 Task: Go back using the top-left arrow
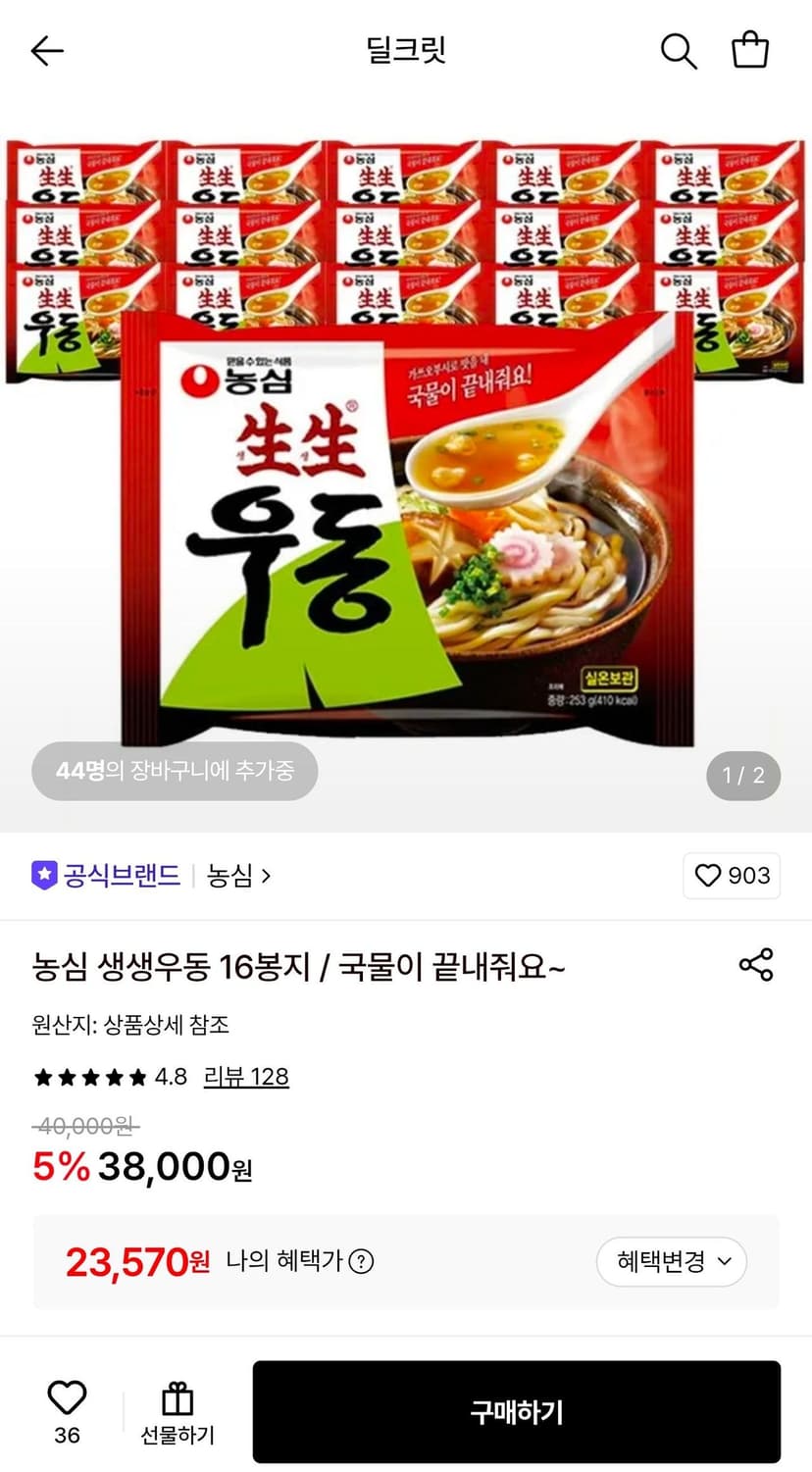pos(47,50)
